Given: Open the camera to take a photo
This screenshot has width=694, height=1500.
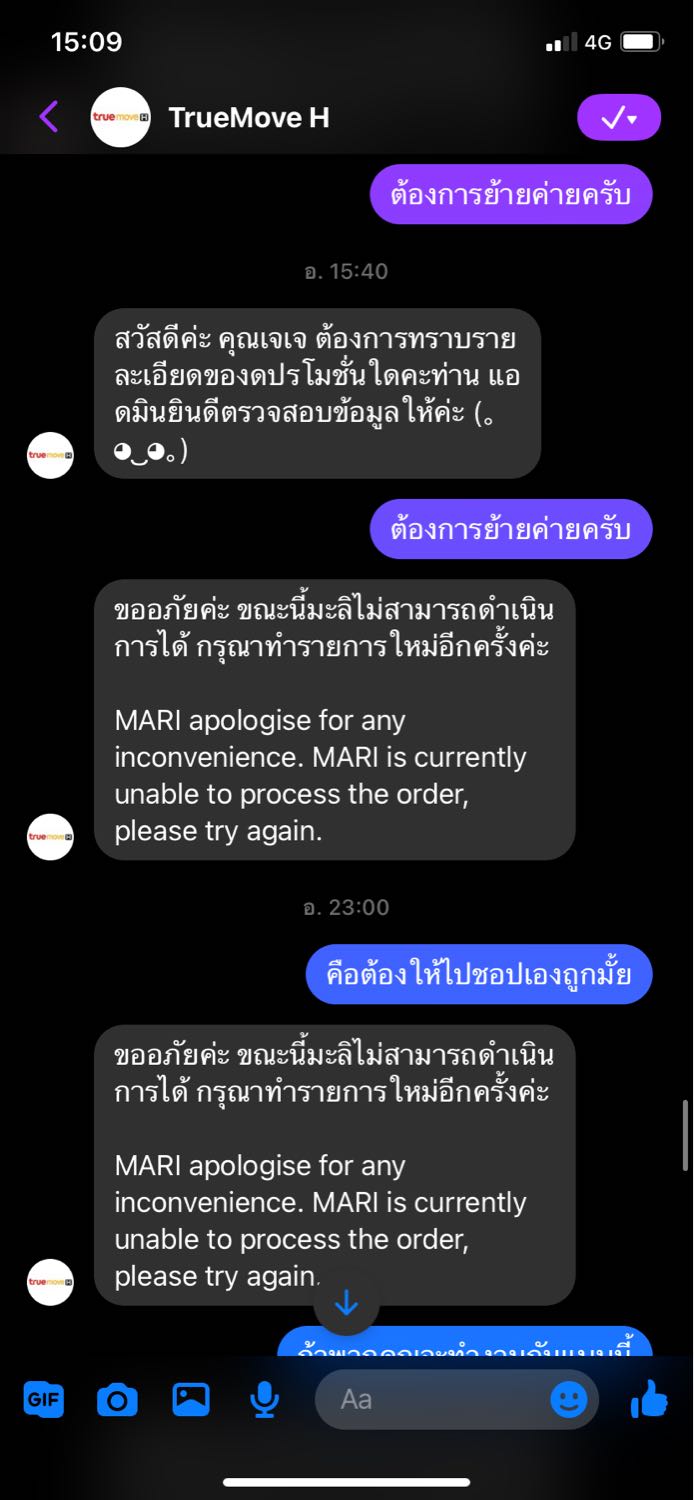Looking at the screenshot, I should (x=117, y=1400).
